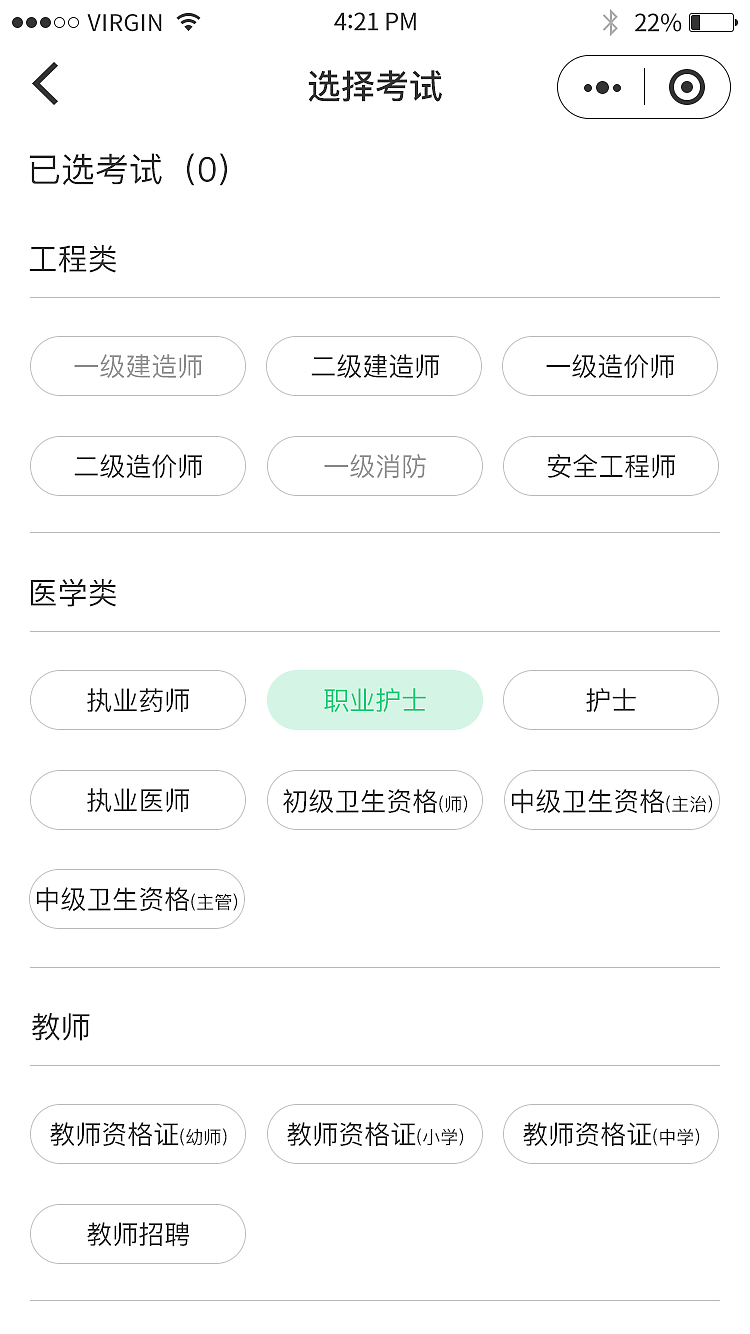This screenshot has height=1334, width=750.
Task: Tap the 已选考试（0）header text
Action: (x=130, y=170)
